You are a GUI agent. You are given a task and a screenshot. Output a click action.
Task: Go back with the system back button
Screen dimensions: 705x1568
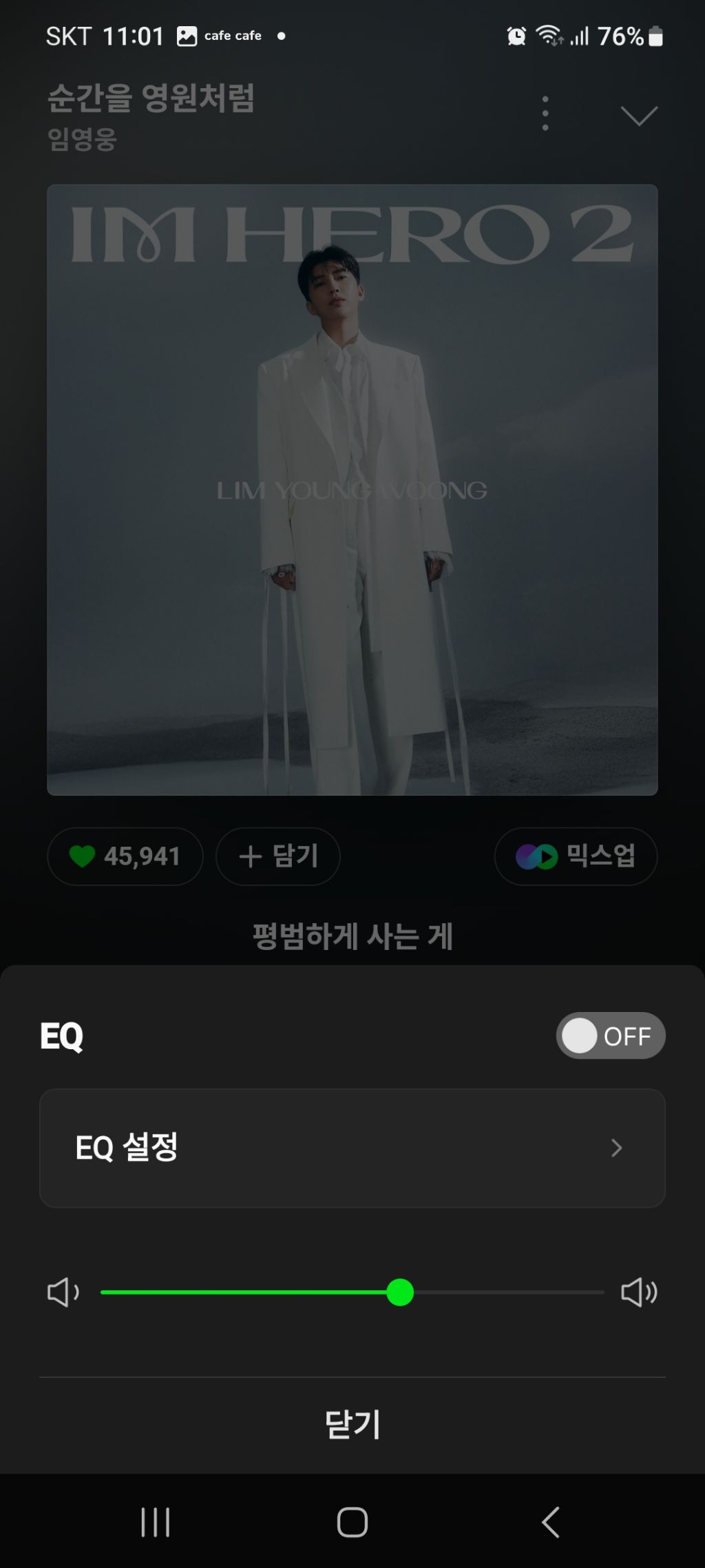point(550,1522)
